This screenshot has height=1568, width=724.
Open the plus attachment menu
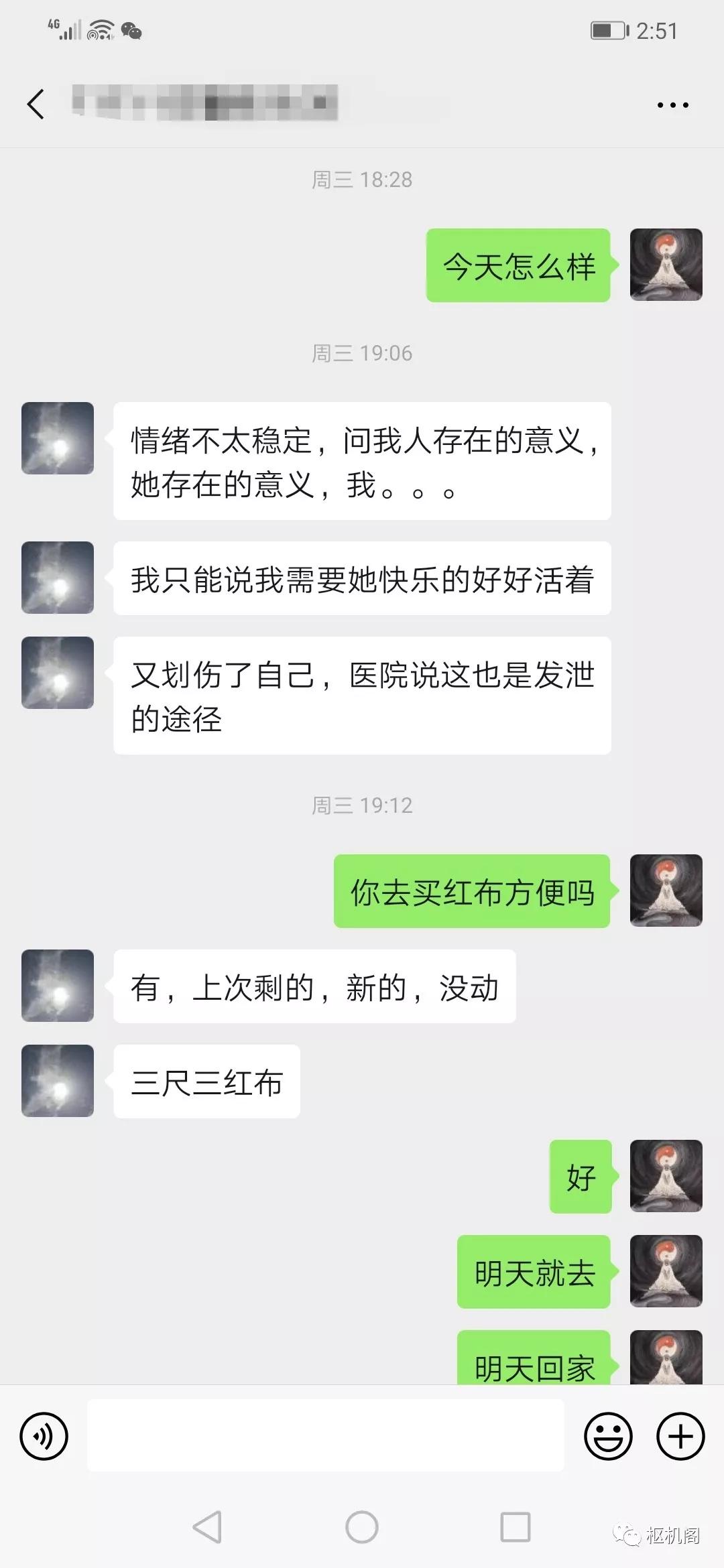pos(680,1436)
